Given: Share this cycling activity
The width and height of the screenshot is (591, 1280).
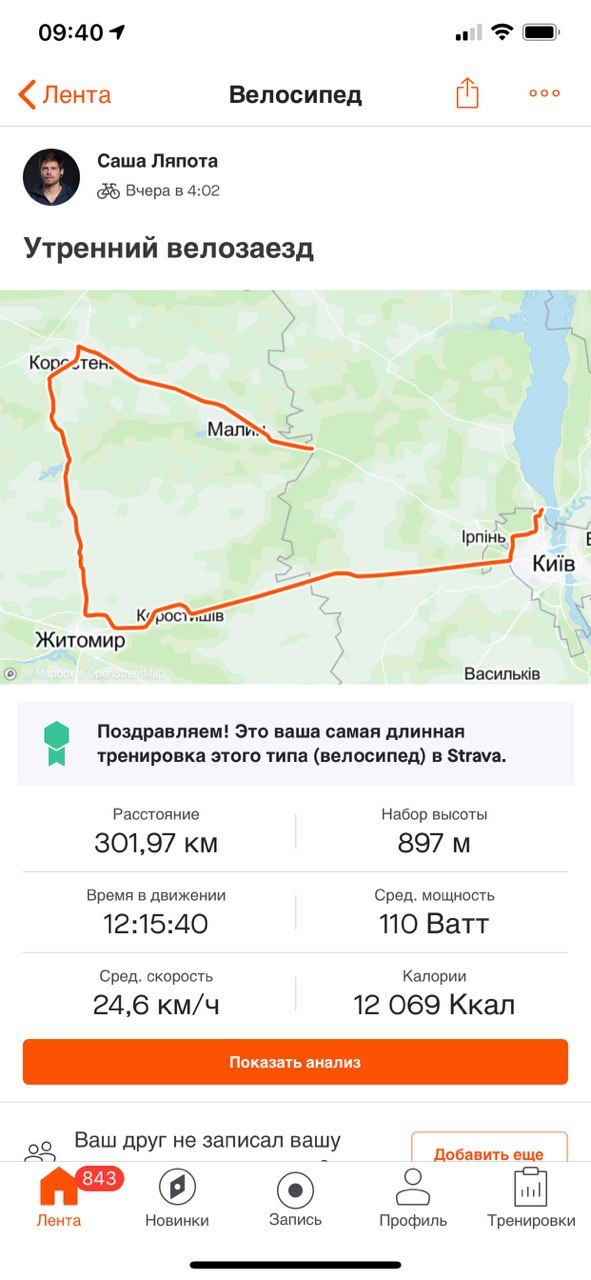Looking at the screenshot, I should click(467, 93).
